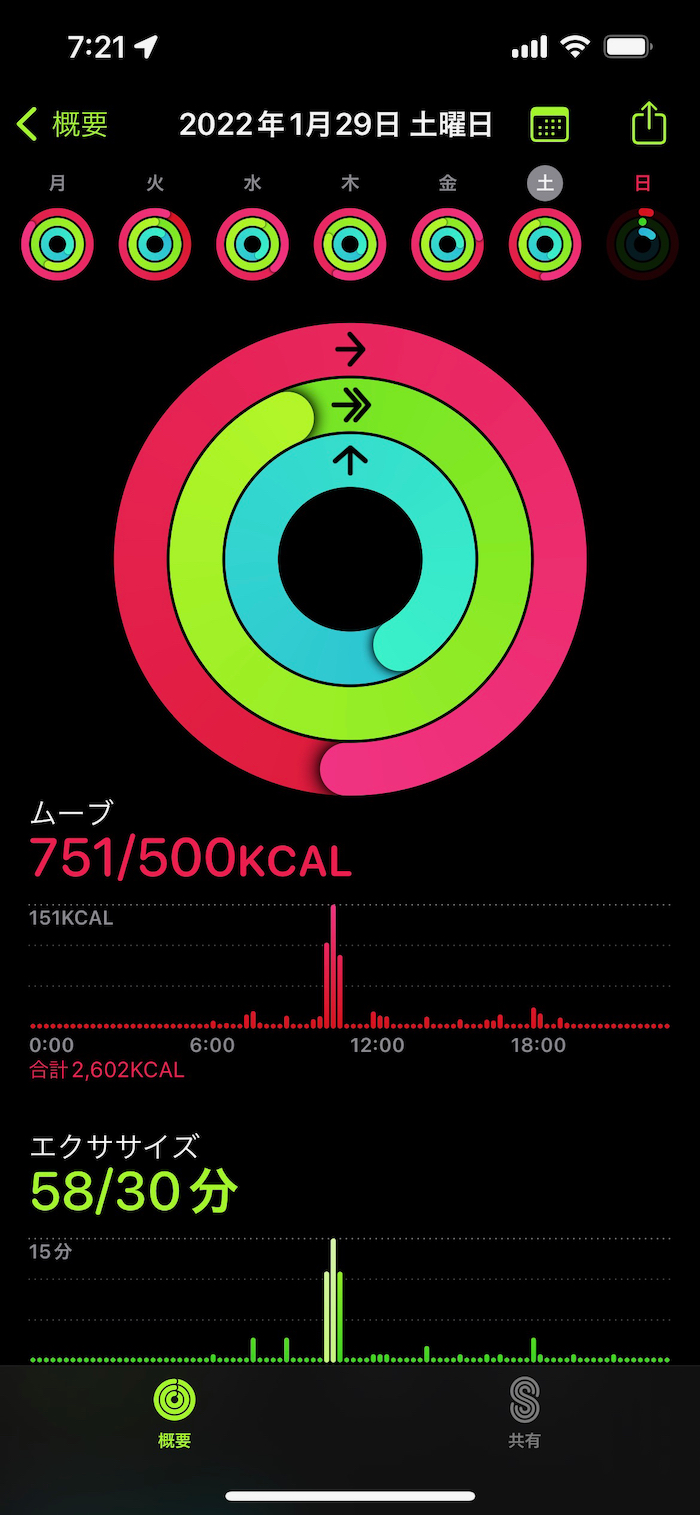Select Sunday (日) activity rings

(x=642, y=244)
